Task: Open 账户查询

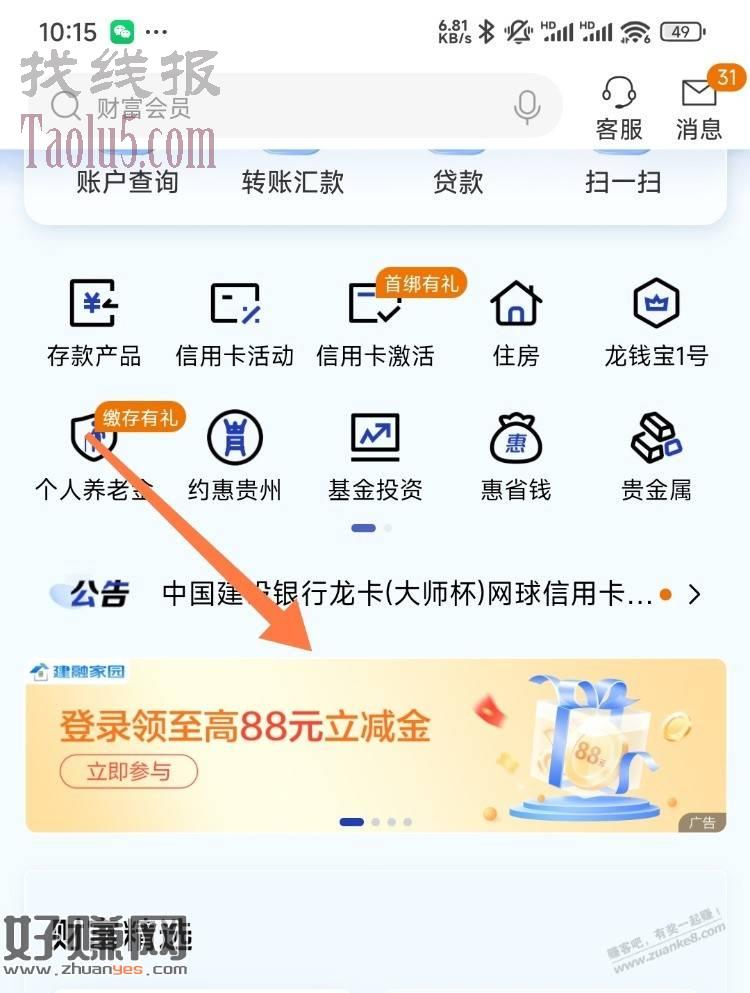Action: tap(127, 181)
